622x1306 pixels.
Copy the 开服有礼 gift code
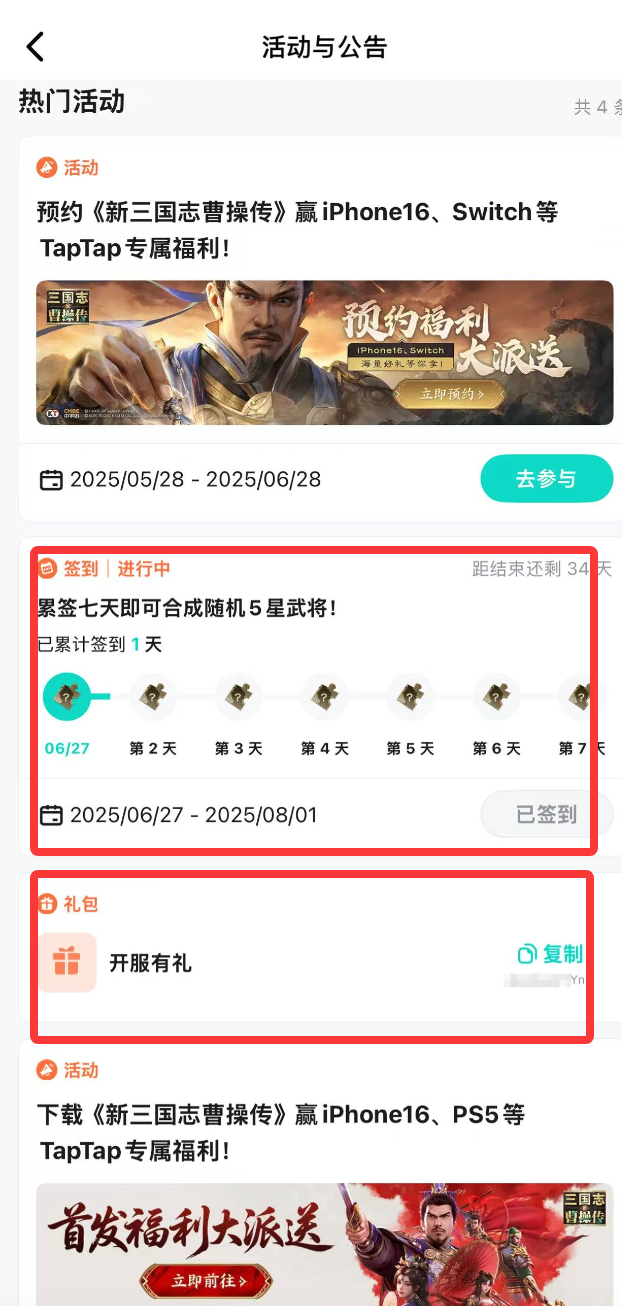point(551,953)
